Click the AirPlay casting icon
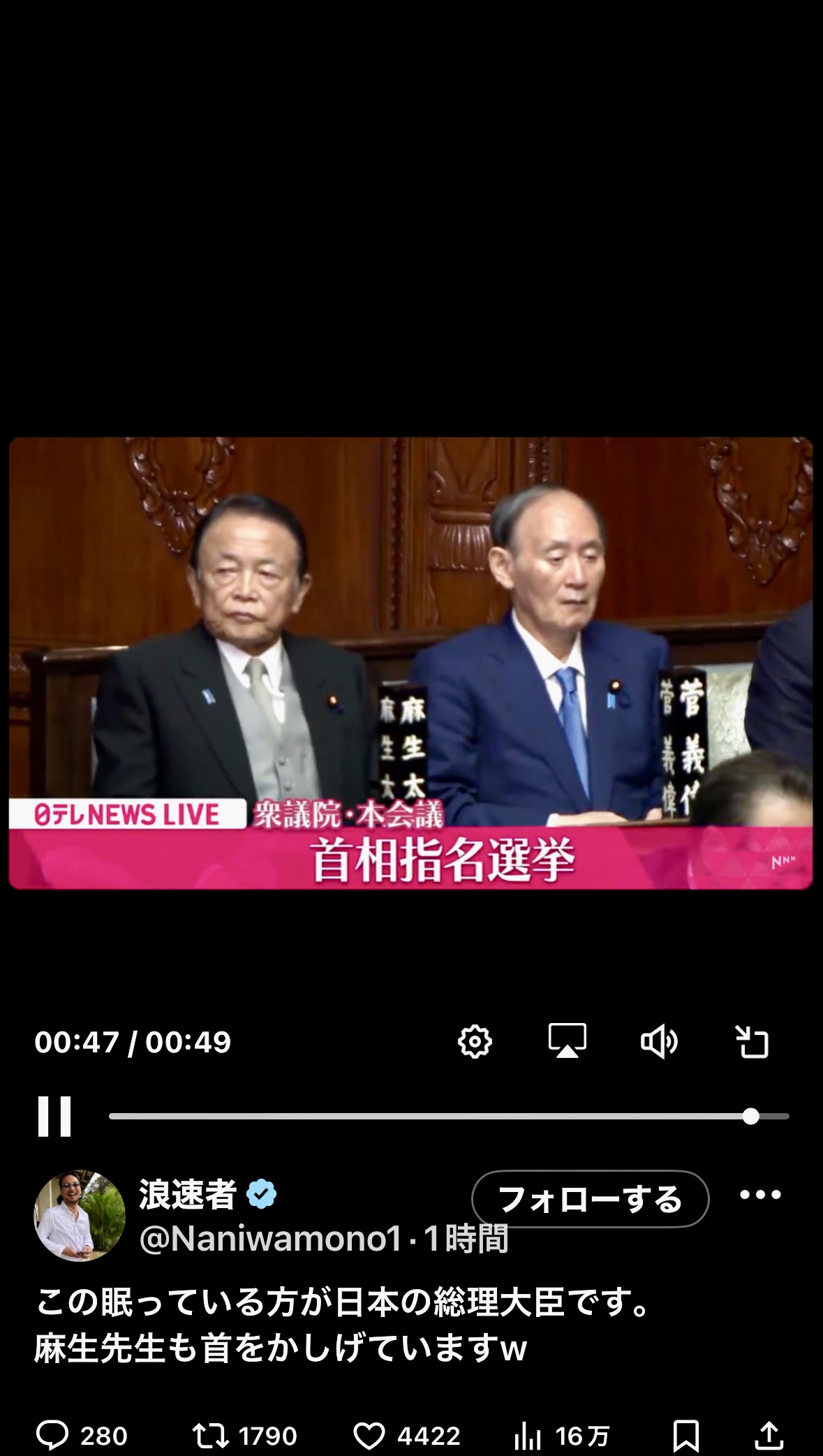The height and width of the screenshot is (1456, 823). click(x=568, y=1043)
